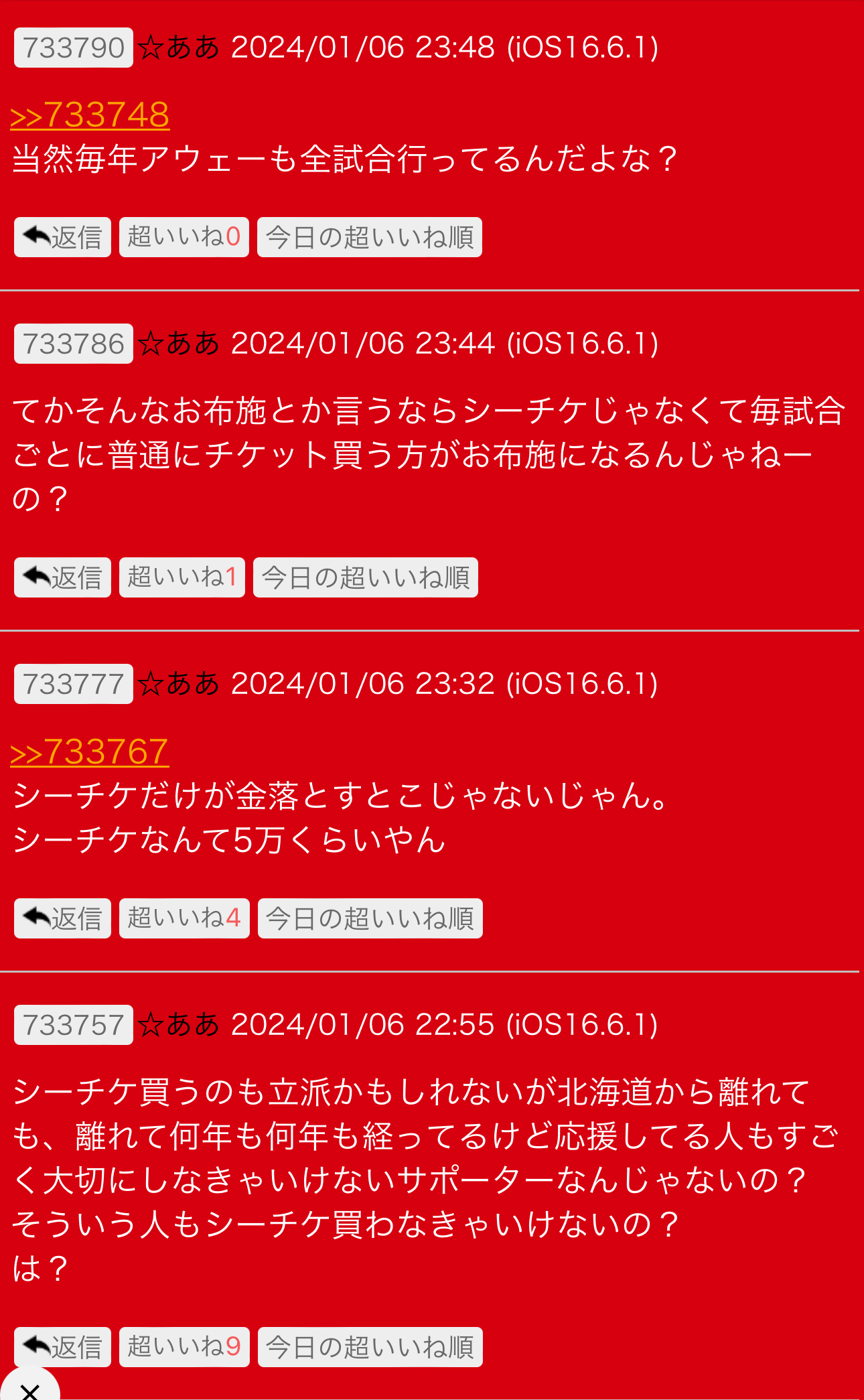Open 今日の超いいね順 under post 733786

pyautogui.click(x=365, y=577)
